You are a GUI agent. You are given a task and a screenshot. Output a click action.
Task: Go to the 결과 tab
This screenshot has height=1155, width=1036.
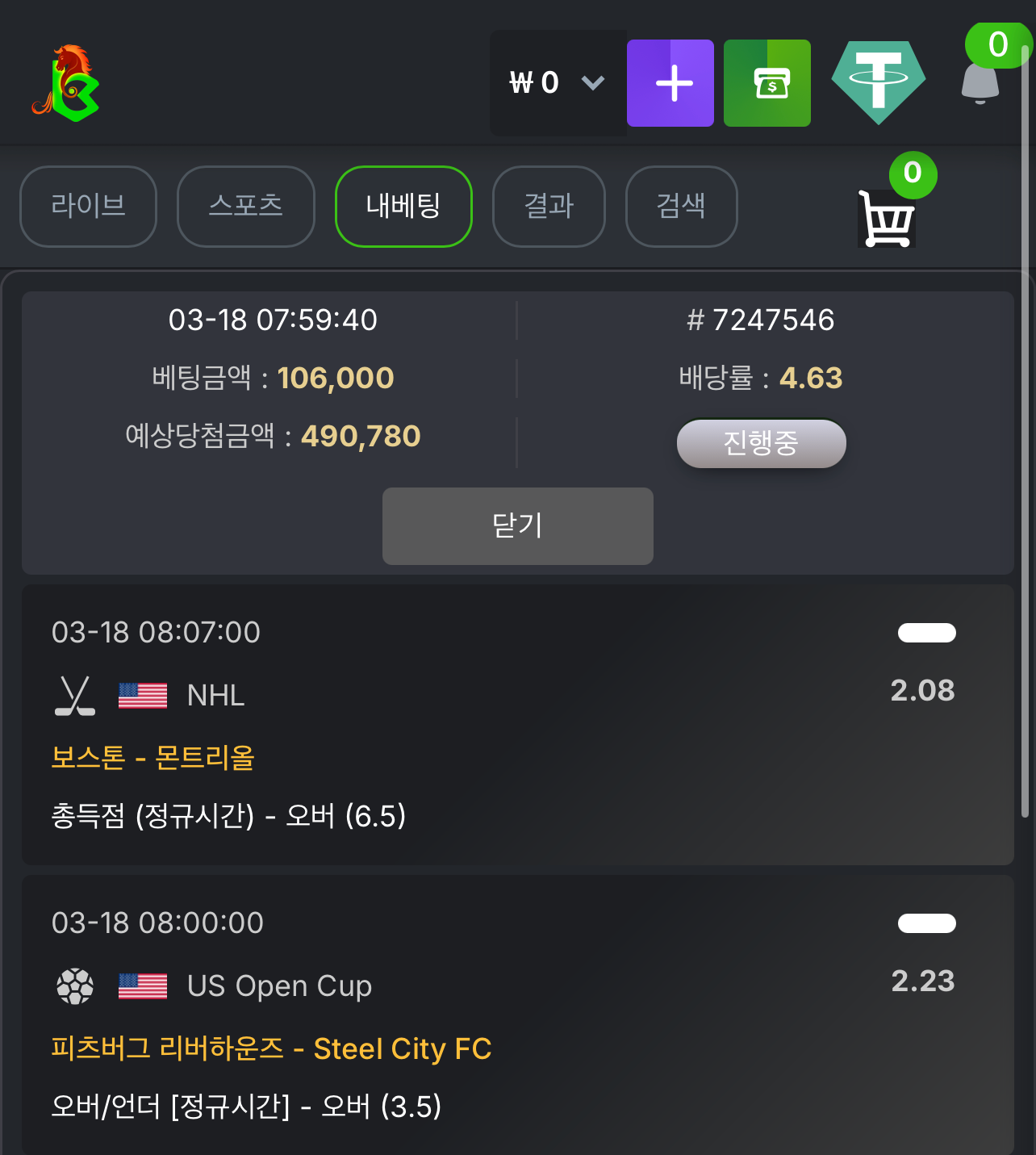coord(549,207)
